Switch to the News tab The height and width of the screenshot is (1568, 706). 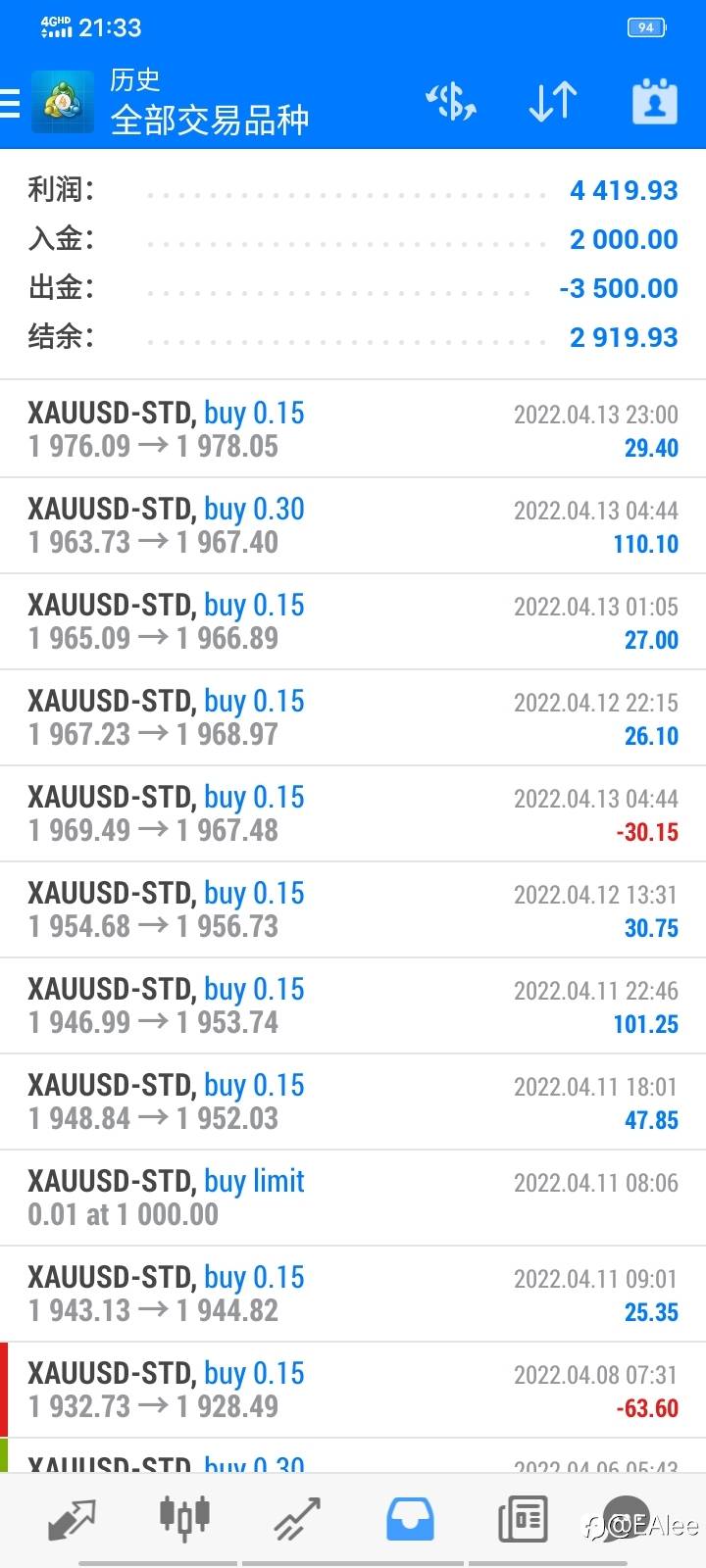[x=523, y=1520]
